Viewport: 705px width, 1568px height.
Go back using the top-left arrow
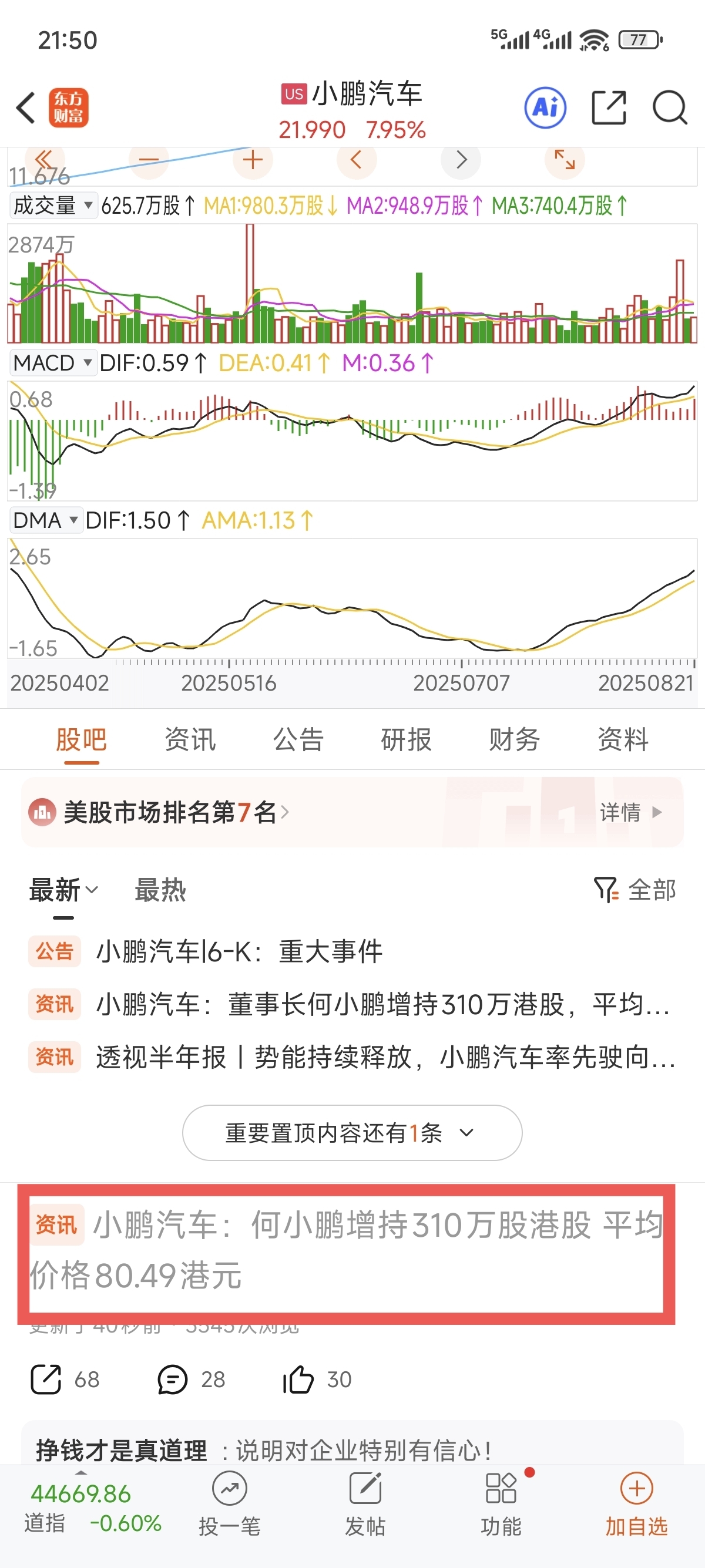[x=26, y=107]
